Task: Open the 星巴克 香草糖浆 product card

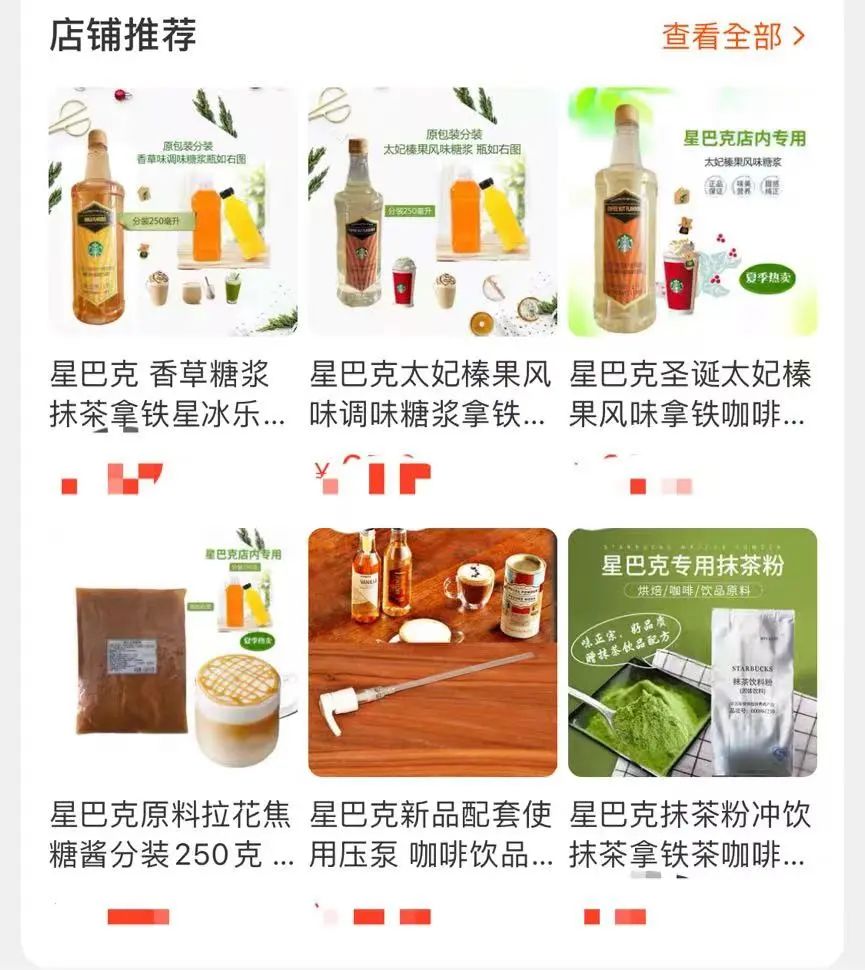Action: [173, 212]
